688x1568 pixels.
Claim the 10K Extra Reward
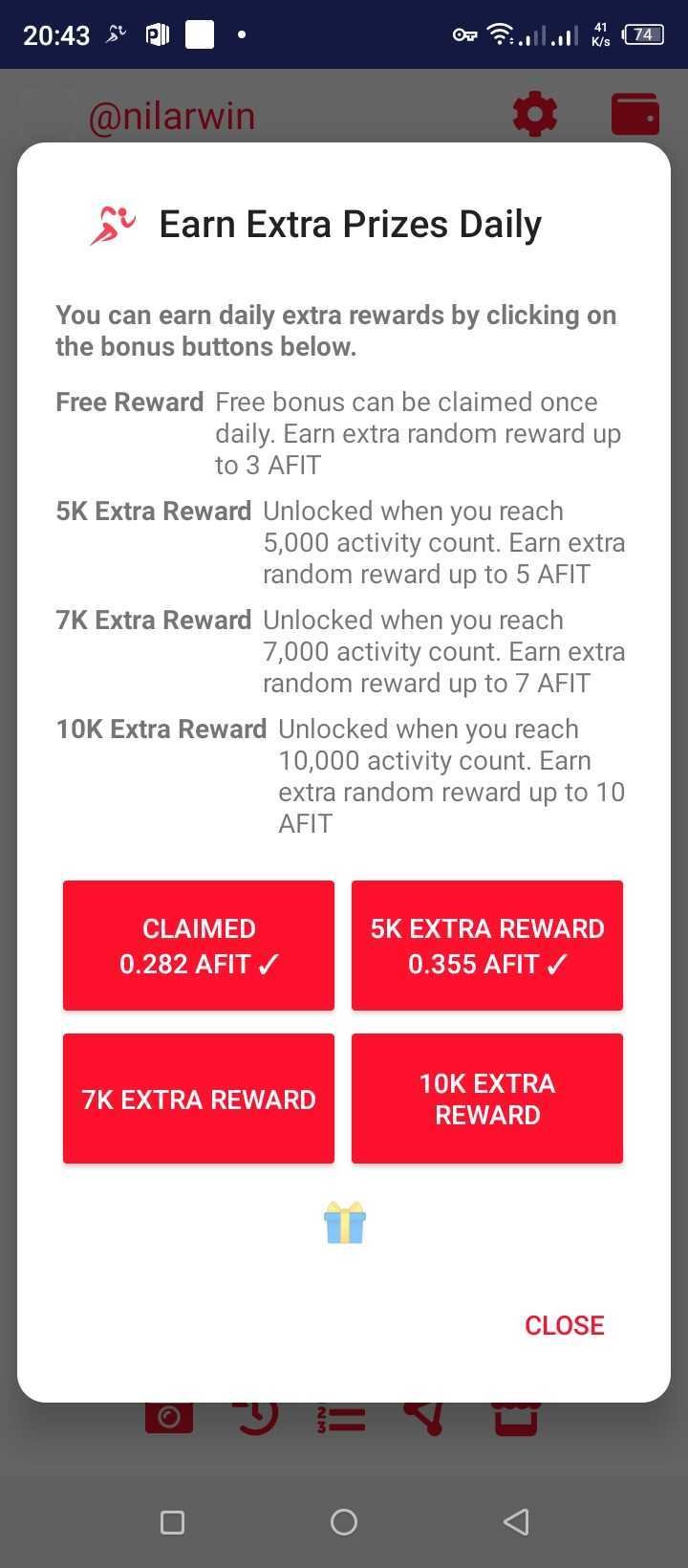(x=487, y=1099)
